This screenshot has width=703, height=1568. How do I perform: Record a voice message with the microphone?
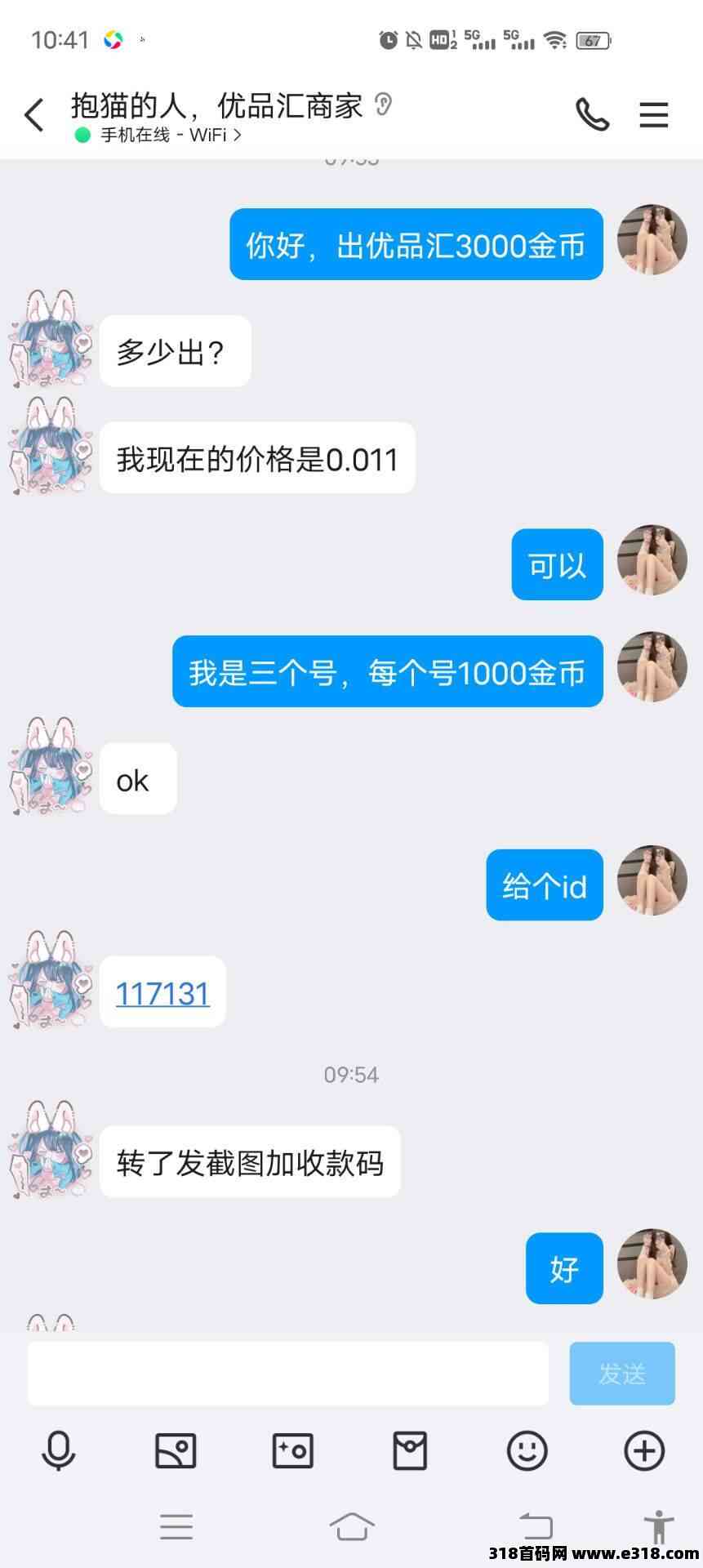click(59, 1451)
